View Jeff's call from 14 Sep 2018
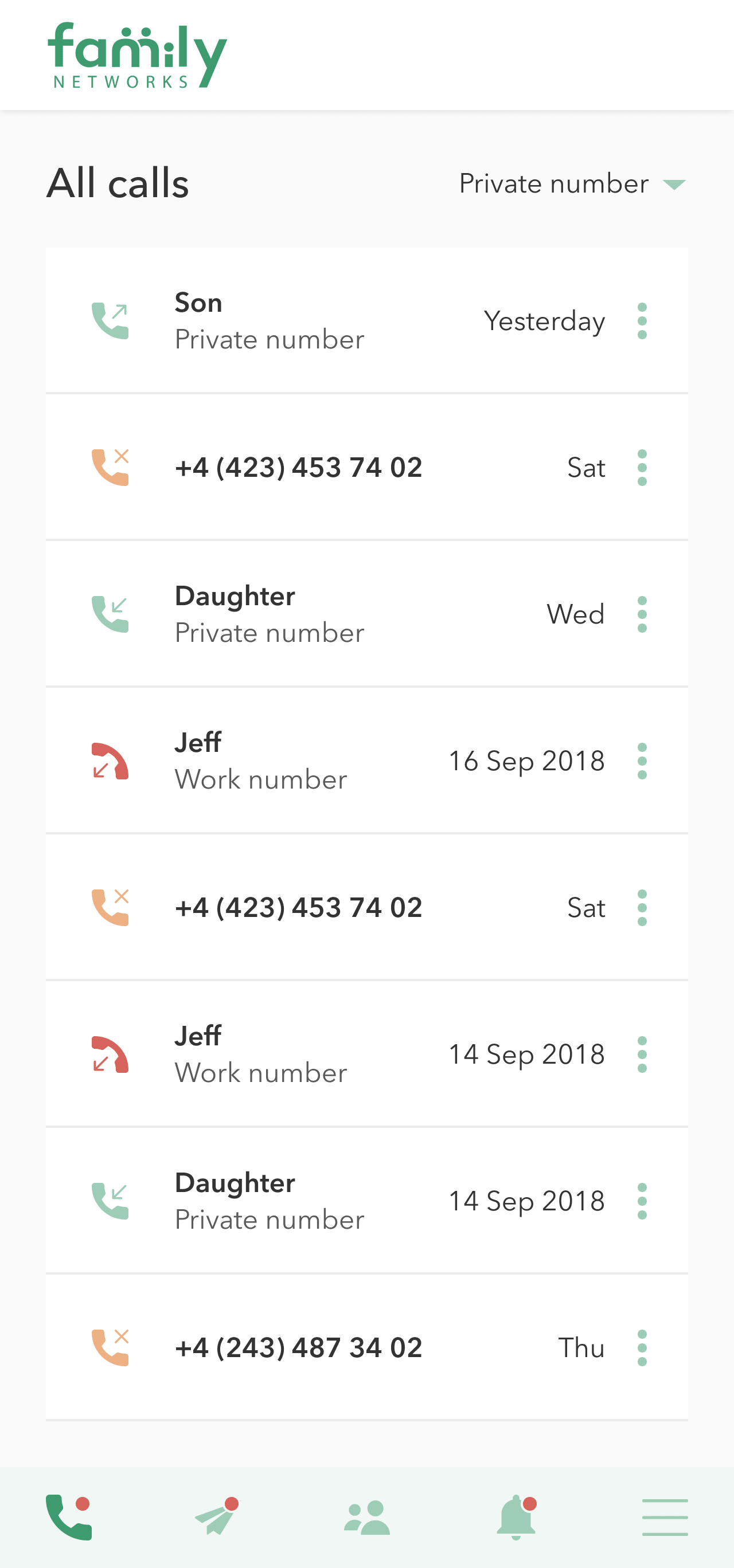Image resolution: width=734 pixels, height=1568 pixels. tap(304, 1055)
